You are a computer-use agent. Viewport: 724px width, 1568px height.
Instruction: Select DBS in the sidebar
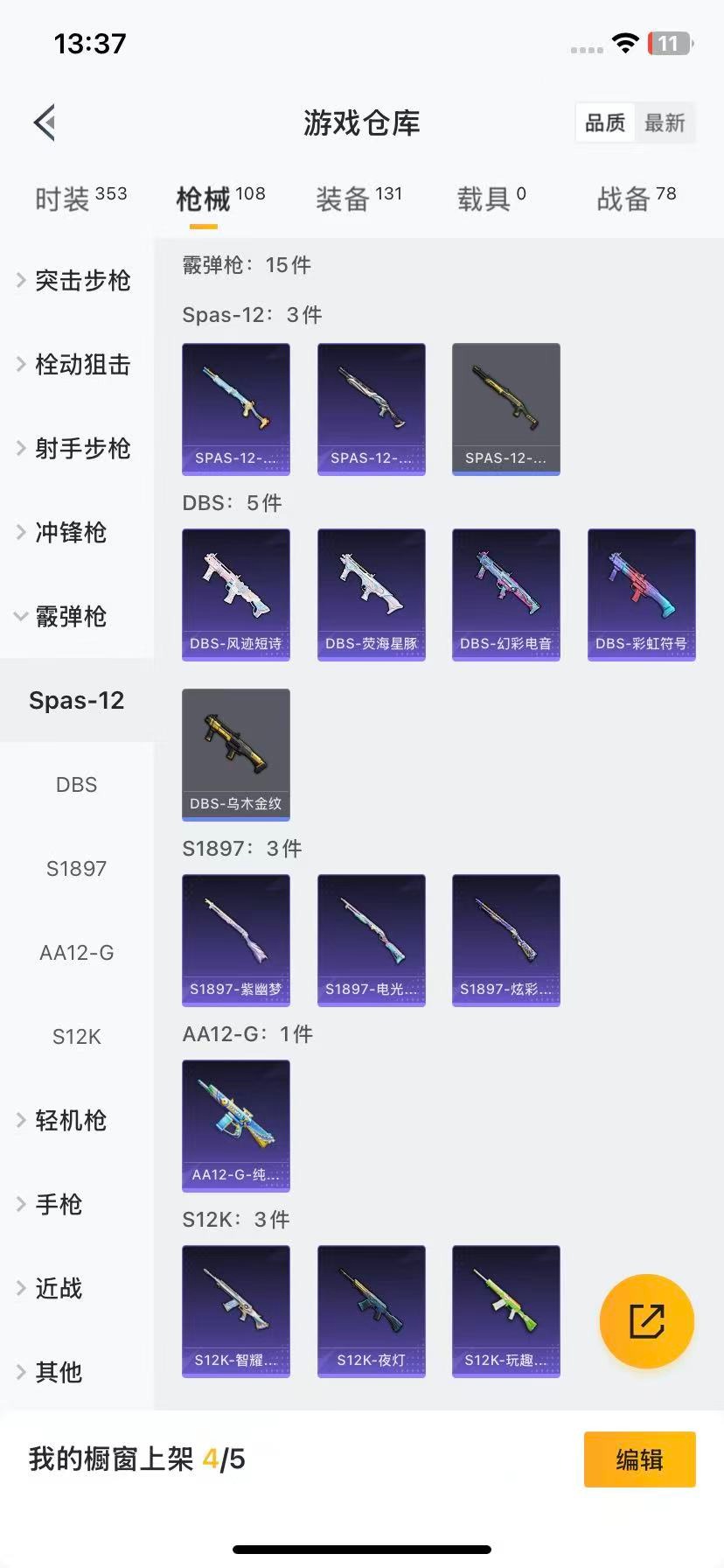click(x=76, y=784)
